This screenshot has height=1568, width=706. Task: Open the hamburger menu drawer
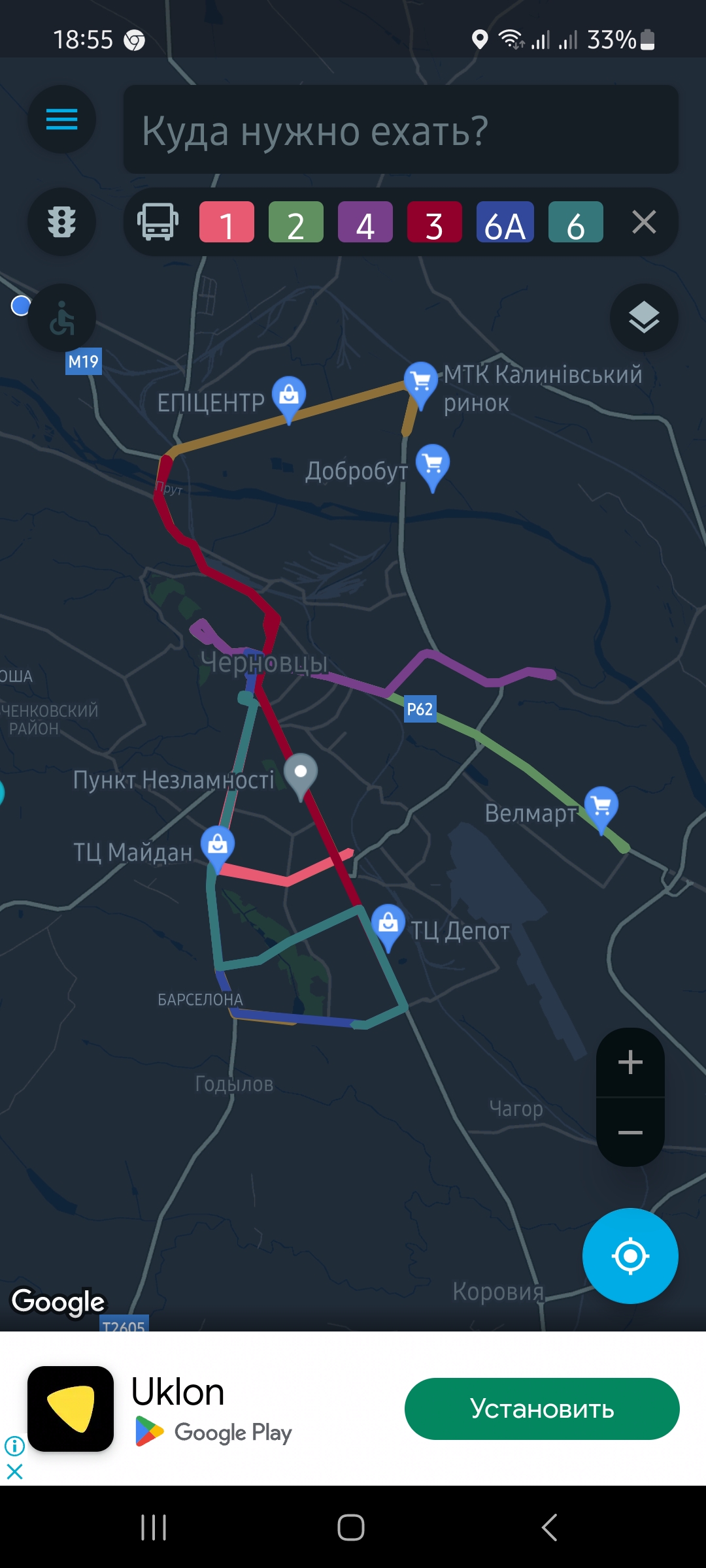[x=61, y=120]
